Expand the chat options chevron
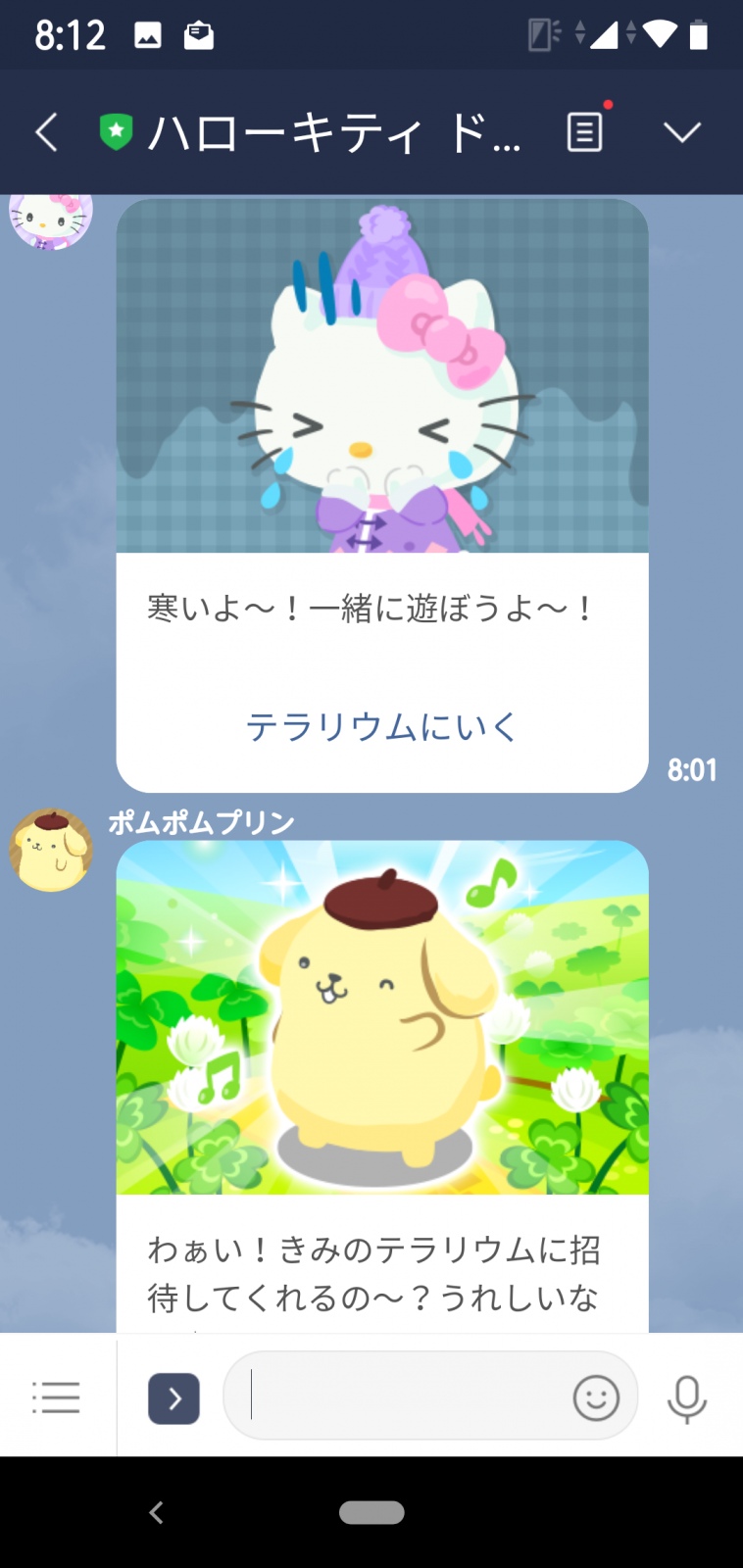743x1568 pixels. point(681,132)
